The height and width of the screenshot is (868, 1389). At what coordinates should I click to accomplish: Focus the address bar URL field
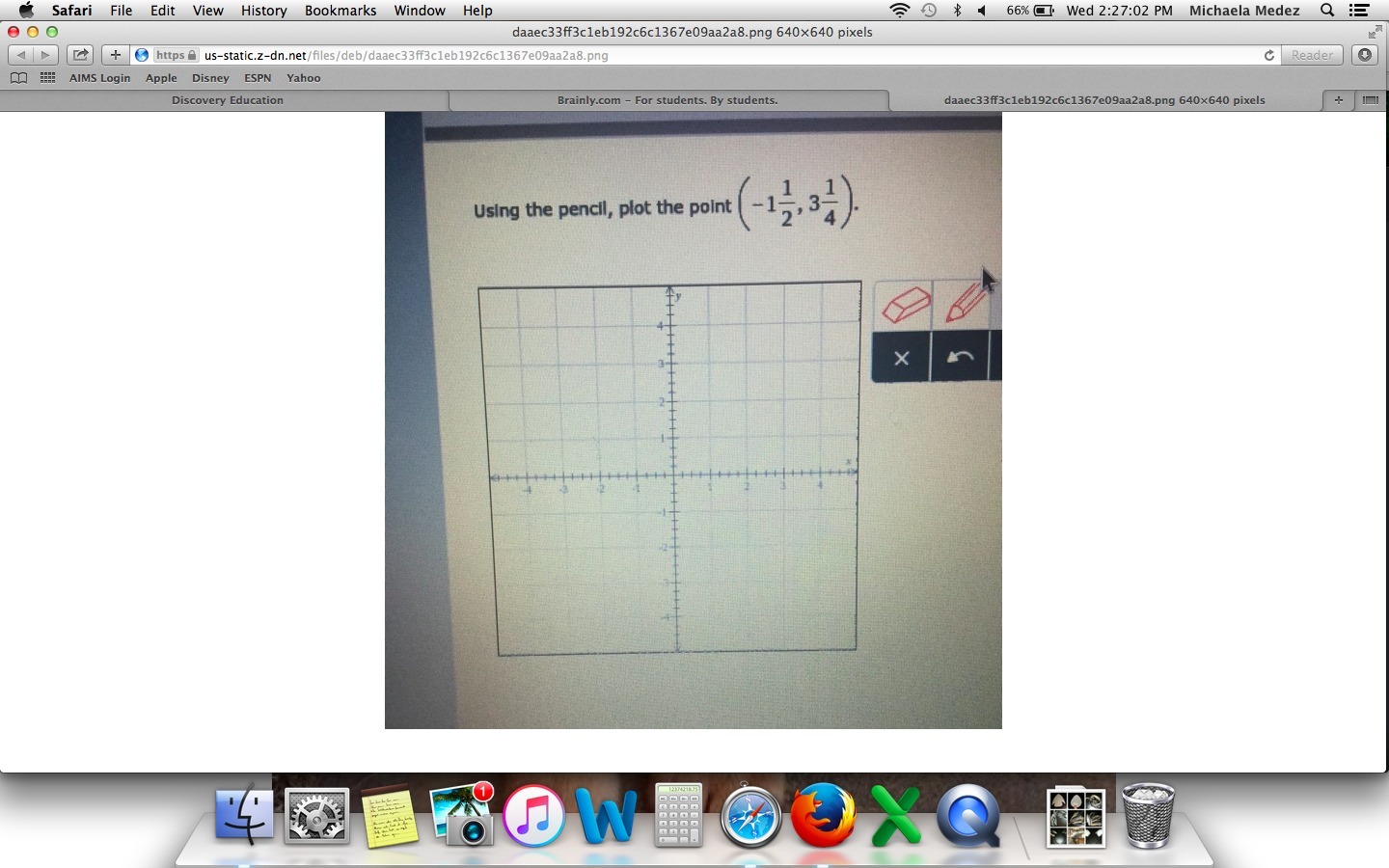675,55
